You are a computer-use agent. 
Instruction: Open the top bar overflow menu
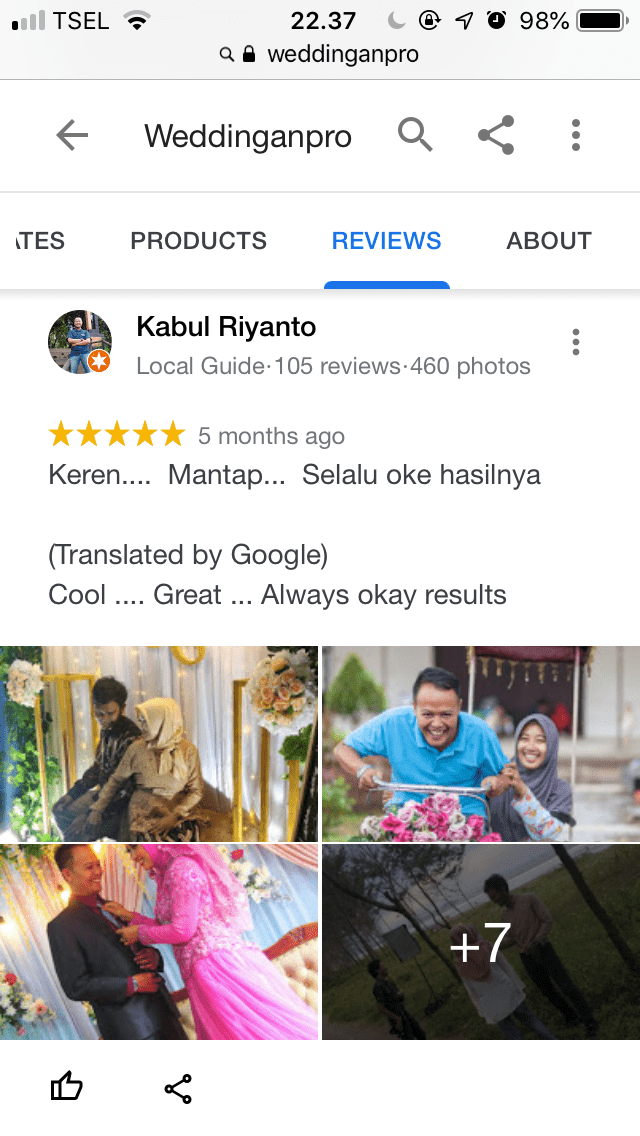(x=575, y=135)
